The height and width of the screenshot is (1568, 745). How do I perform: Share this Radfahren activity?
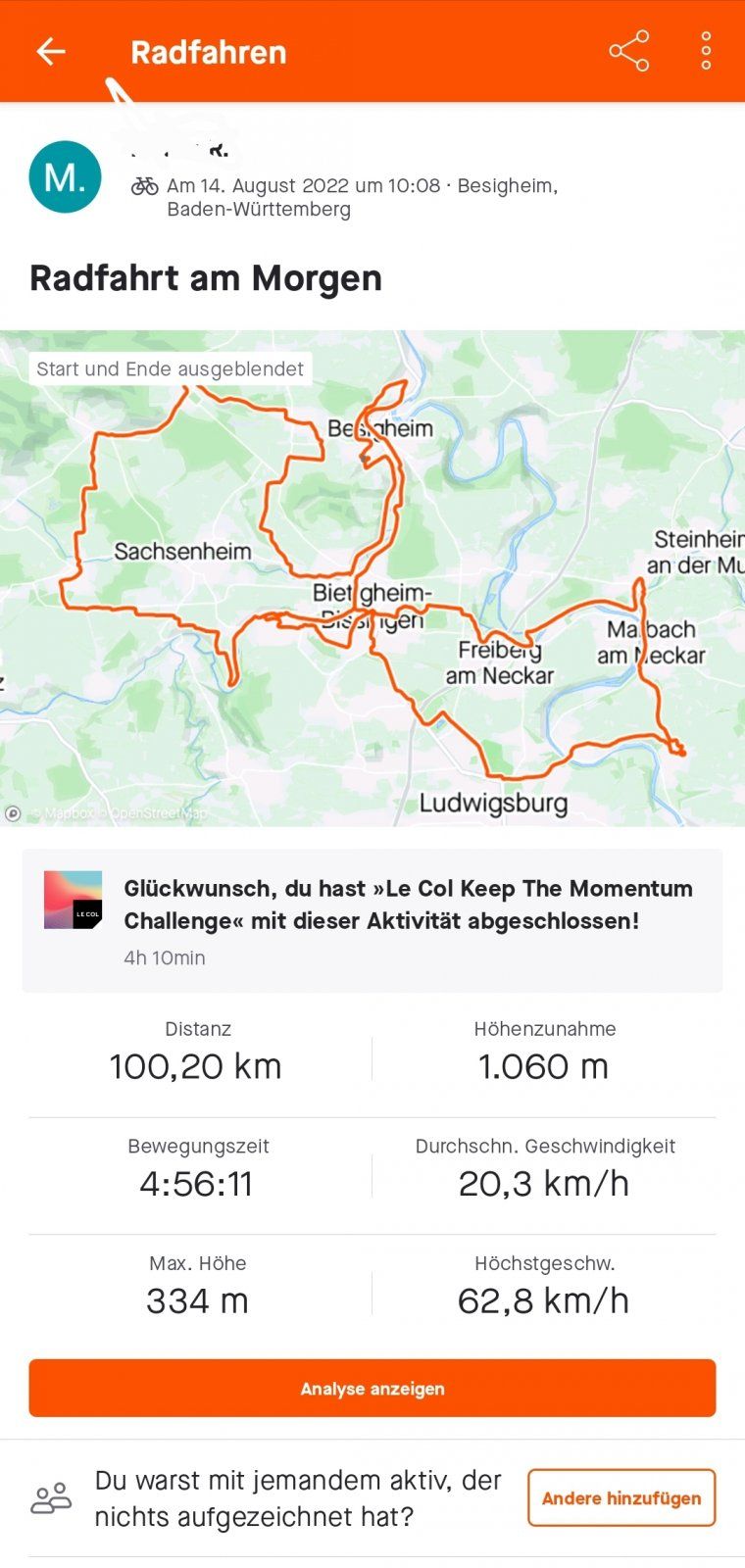[x=628, y=51]
